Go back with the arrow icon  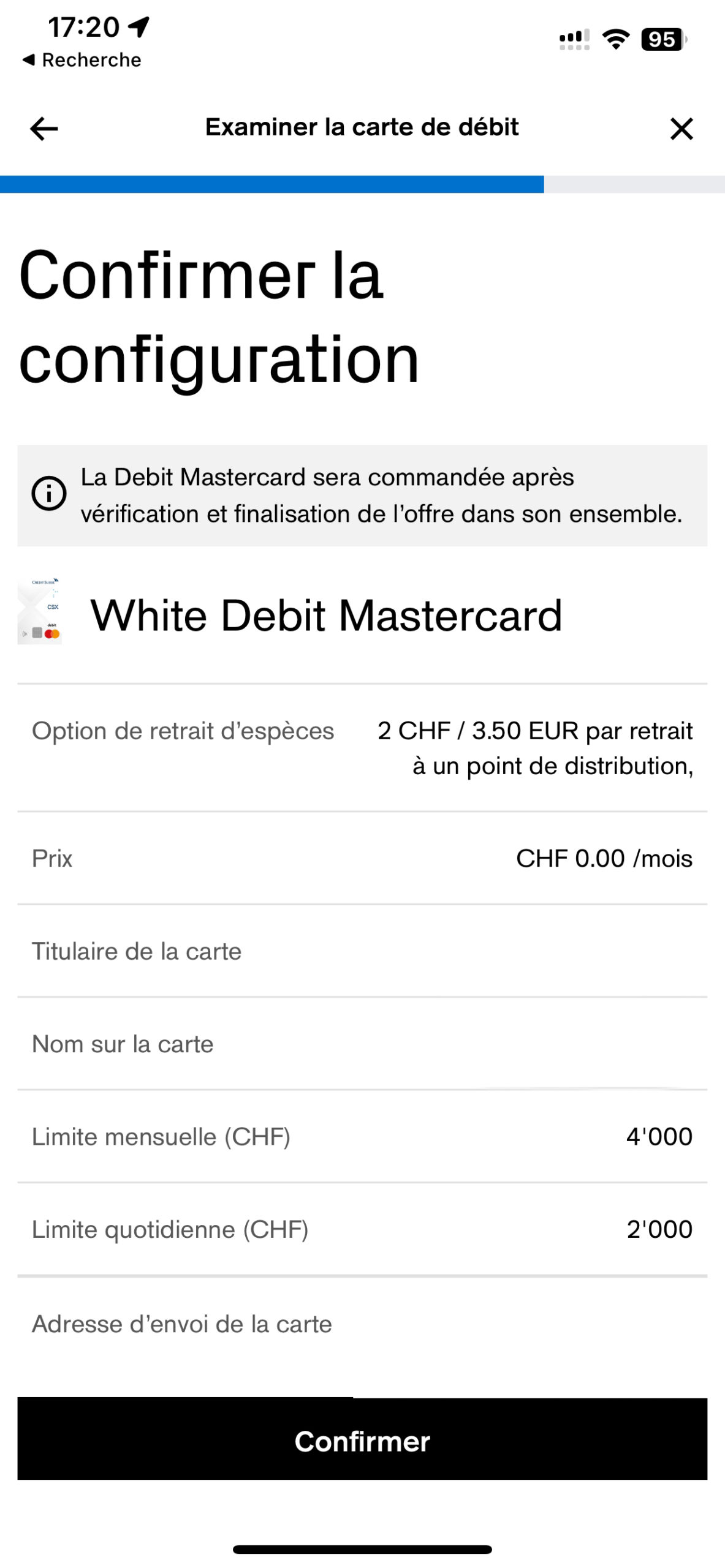(x=44, y=129)
